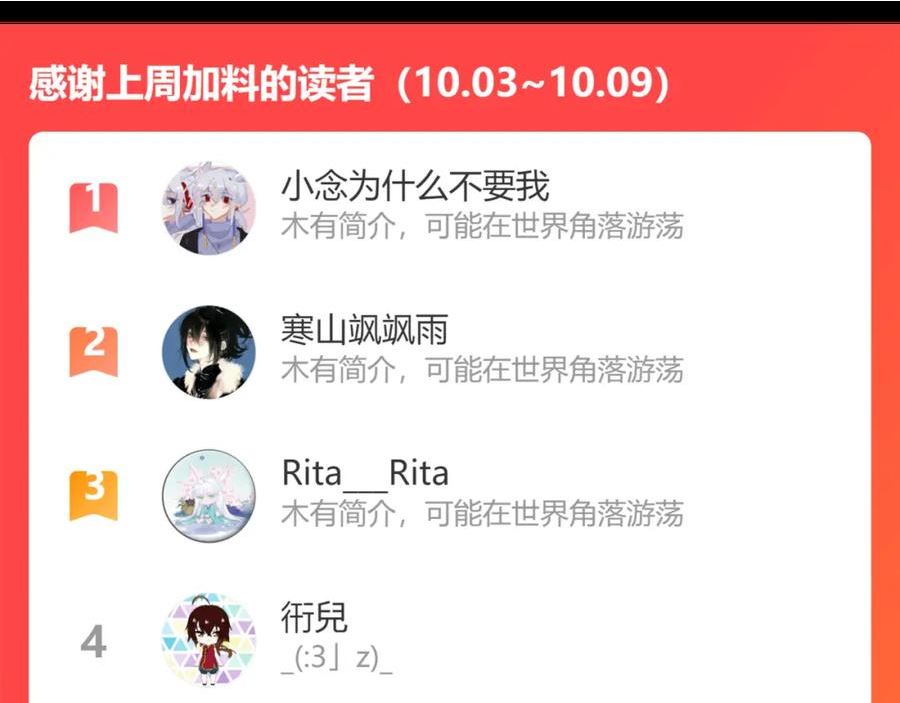The width and height of the screenshot is (900, 703).
Task: Open the profile of 小念为什么不要我
Action: 449,208
